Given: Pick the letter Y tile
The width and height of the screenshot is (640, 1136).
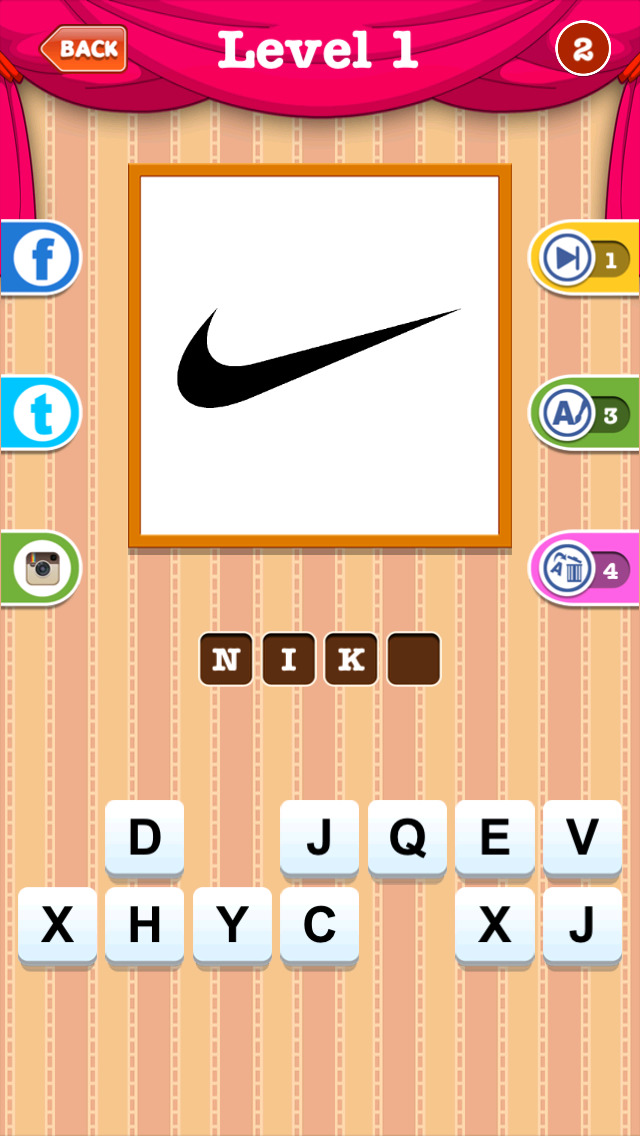Looking at the screenshot, I should pos(232,926).
